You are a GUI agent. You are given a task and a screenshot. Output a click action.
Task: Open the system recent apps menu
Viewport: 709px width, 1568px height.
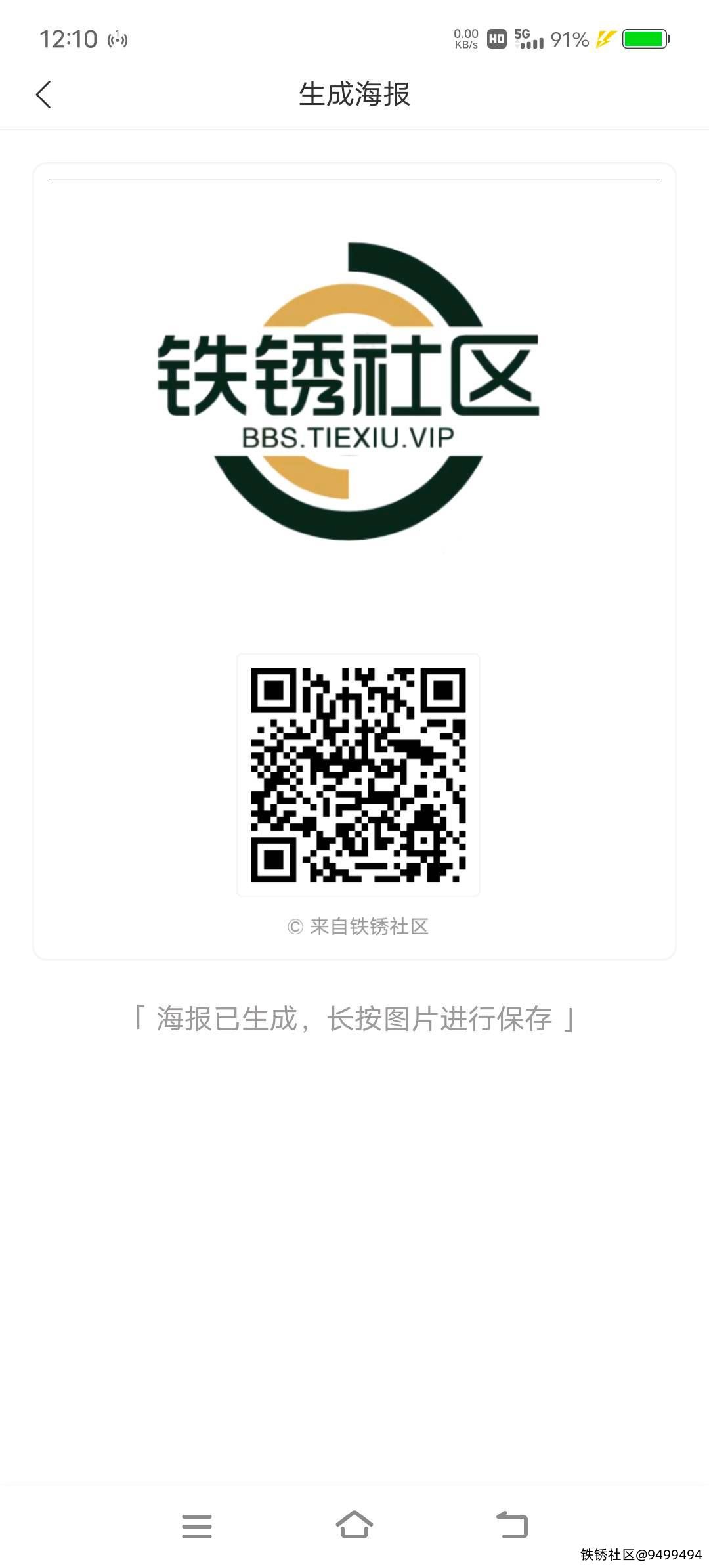197,1526
